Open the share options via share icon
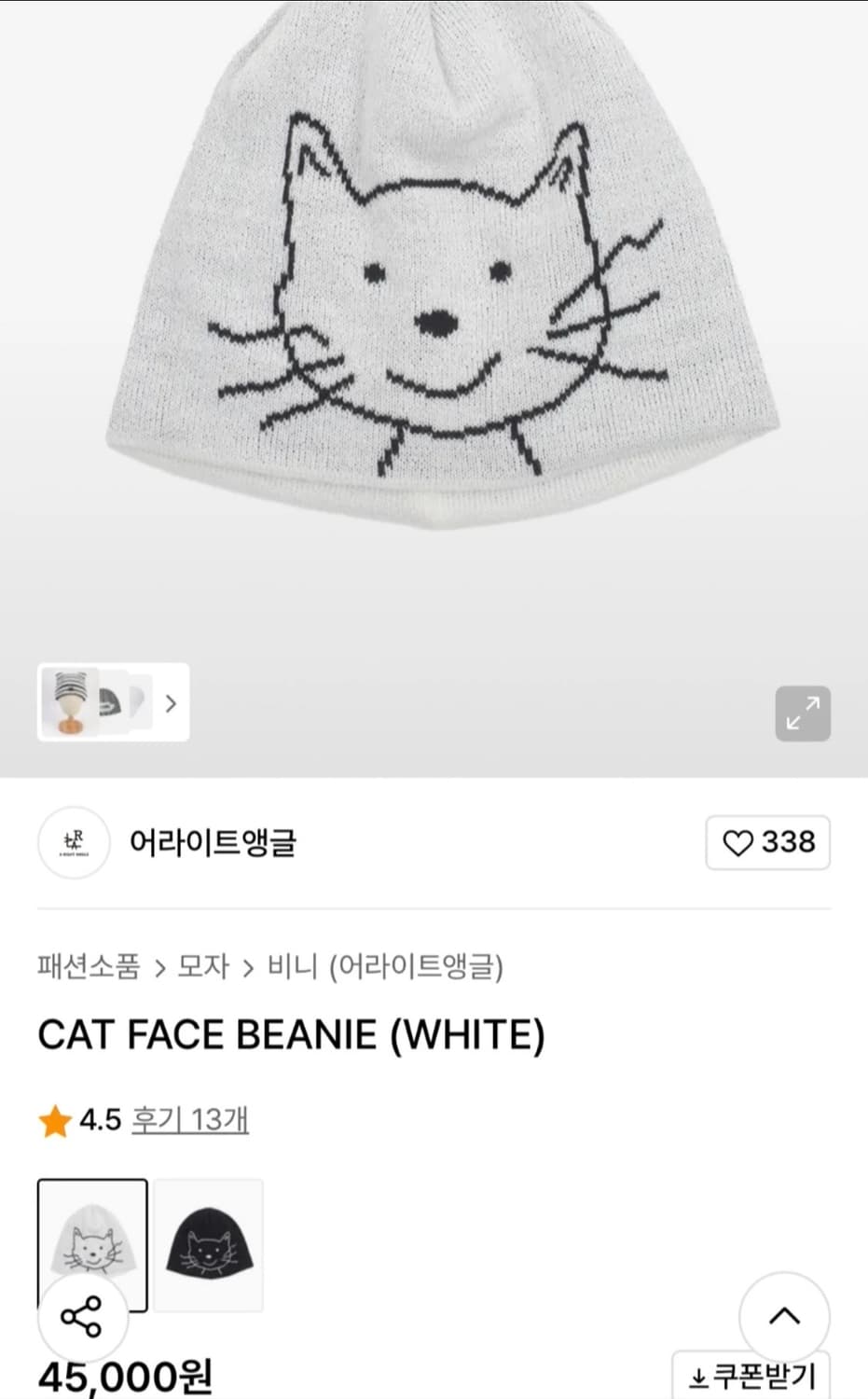 (81, 1319)
